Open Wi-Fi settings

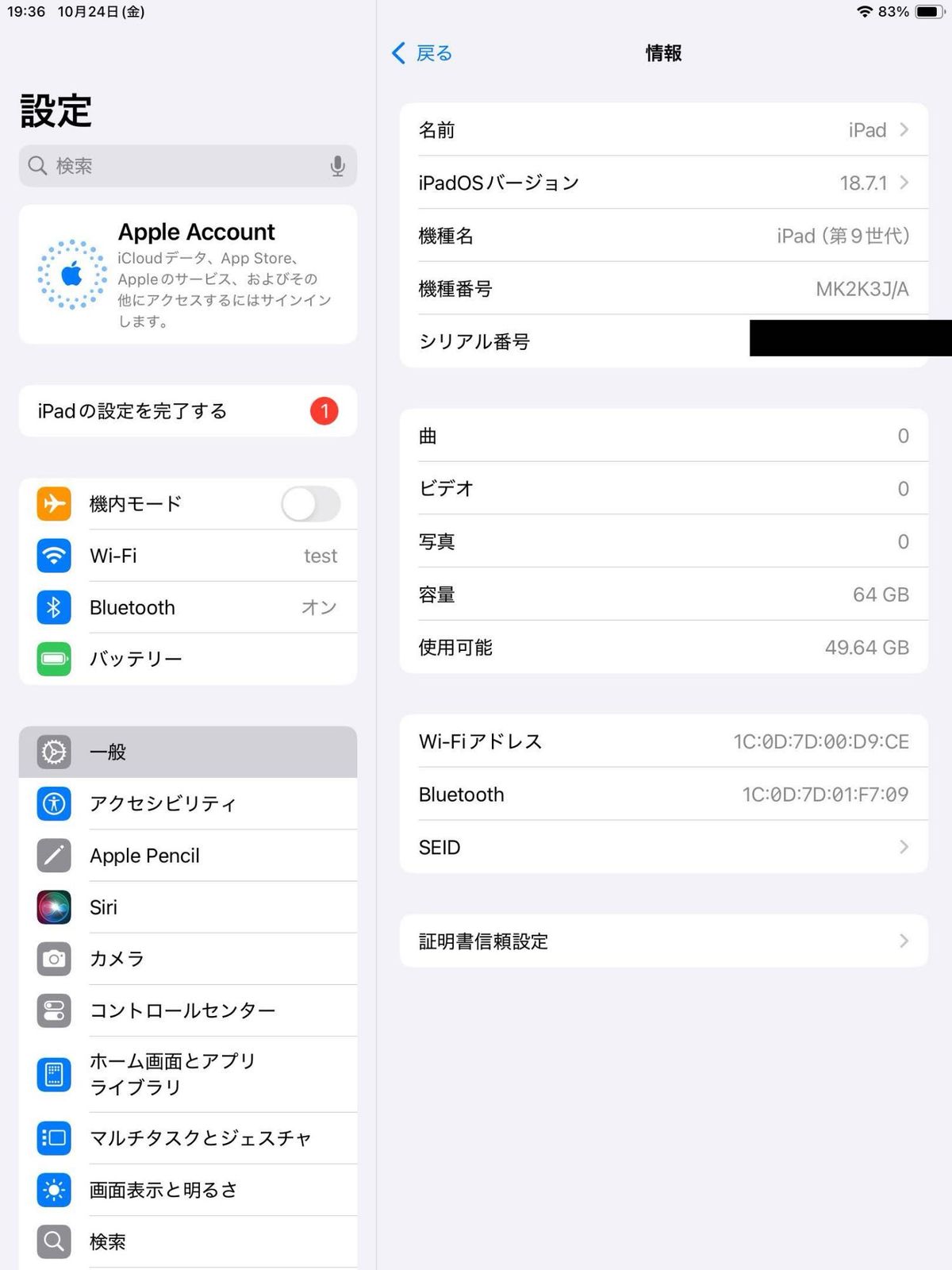(x=188, y=556)
